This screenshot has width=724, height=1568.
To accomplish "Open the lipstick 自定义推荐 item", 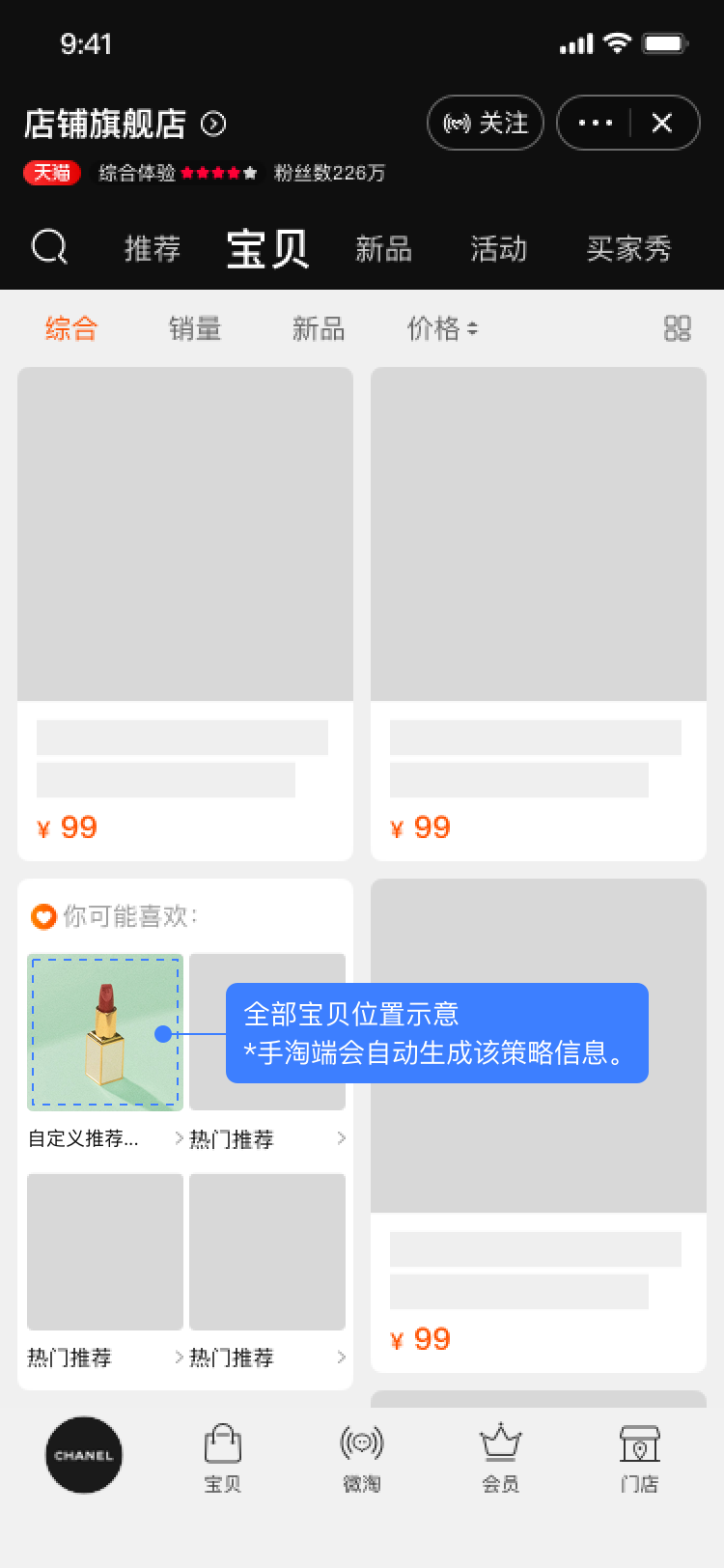I will (105, 1032).
